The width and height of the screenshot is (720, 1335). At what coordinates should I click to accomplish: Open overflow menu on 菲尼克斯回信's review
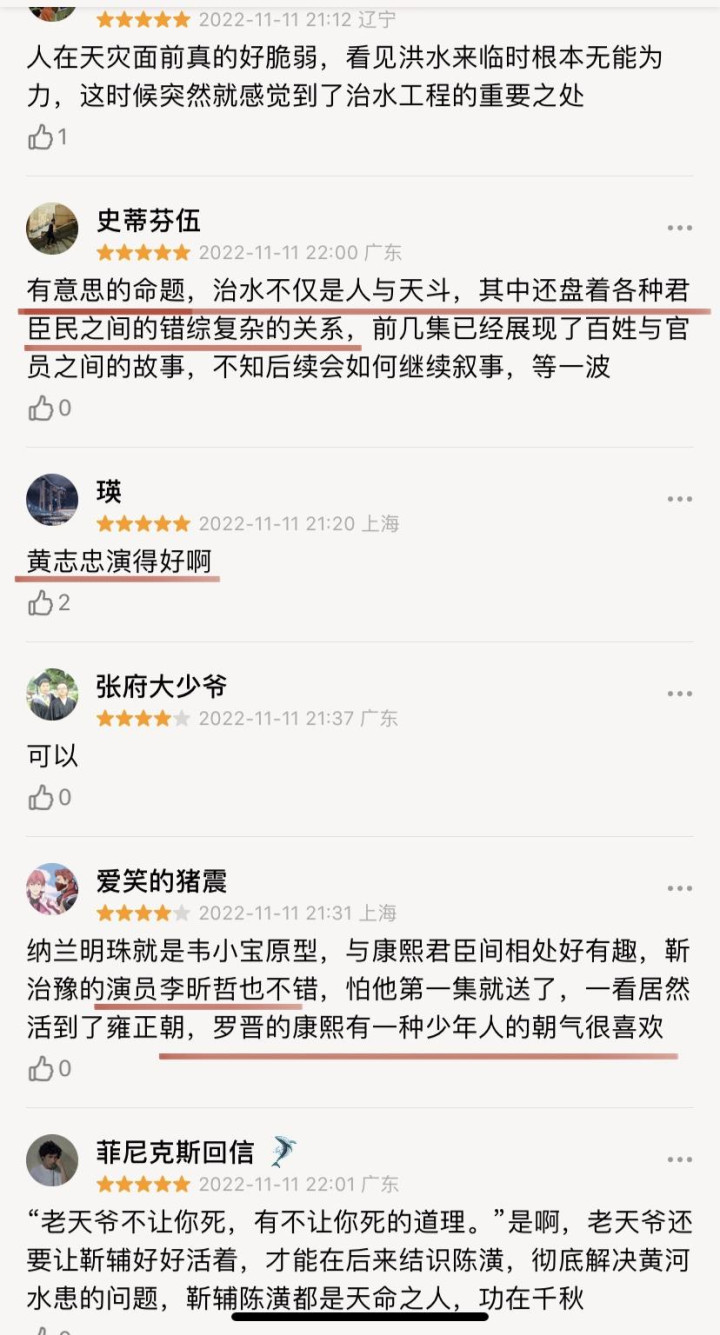pos(680,1160)
